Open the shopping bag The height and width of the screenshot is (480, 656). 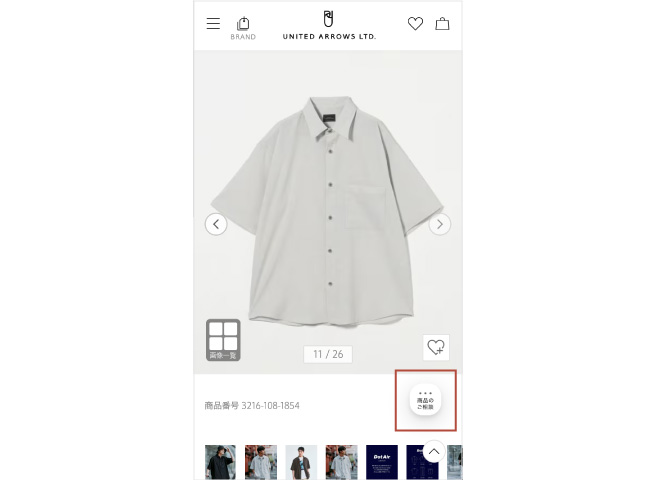pyautogui.click(x=442, y=24)
